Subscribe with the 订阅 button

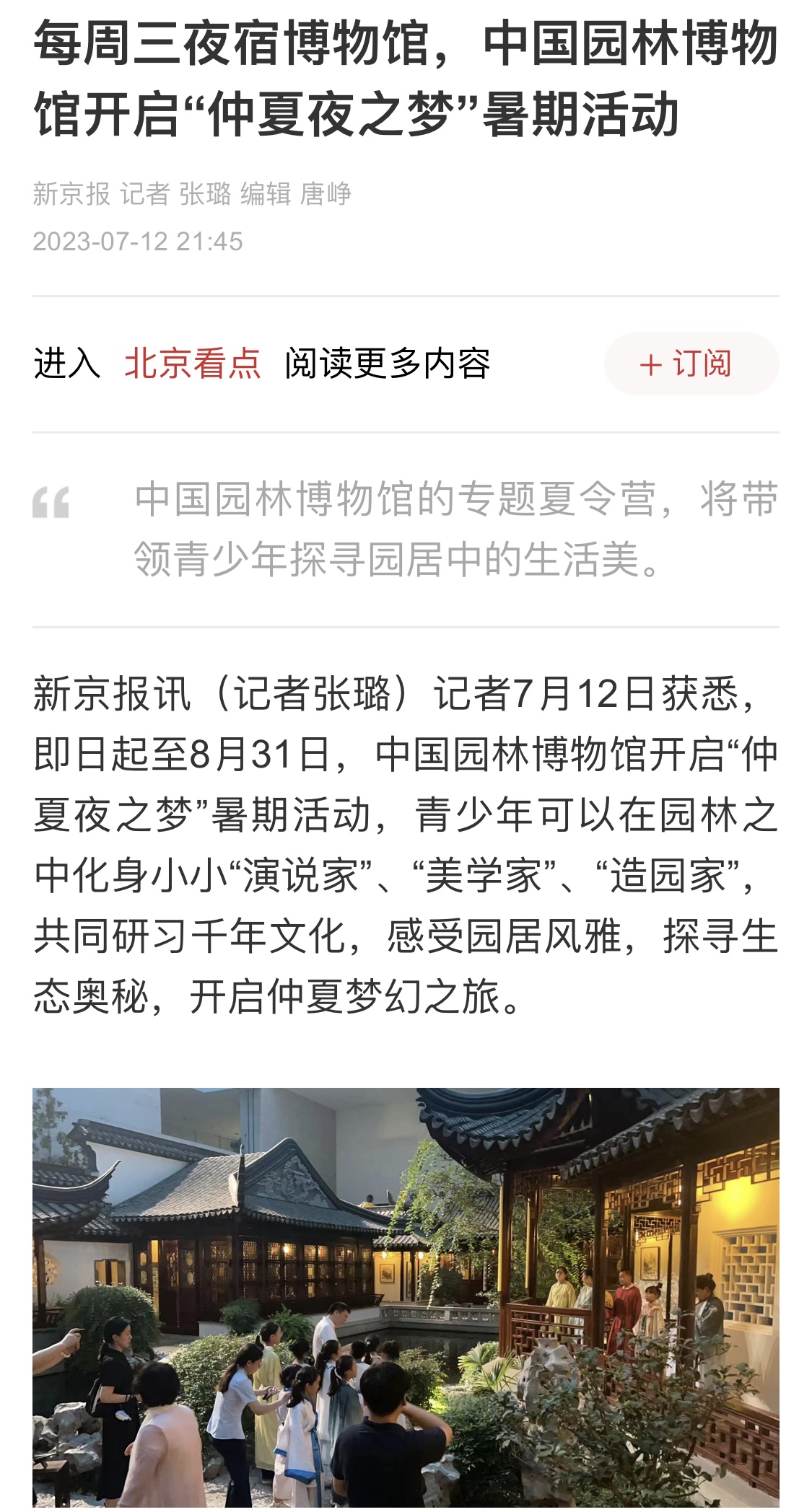click(691, 364)
